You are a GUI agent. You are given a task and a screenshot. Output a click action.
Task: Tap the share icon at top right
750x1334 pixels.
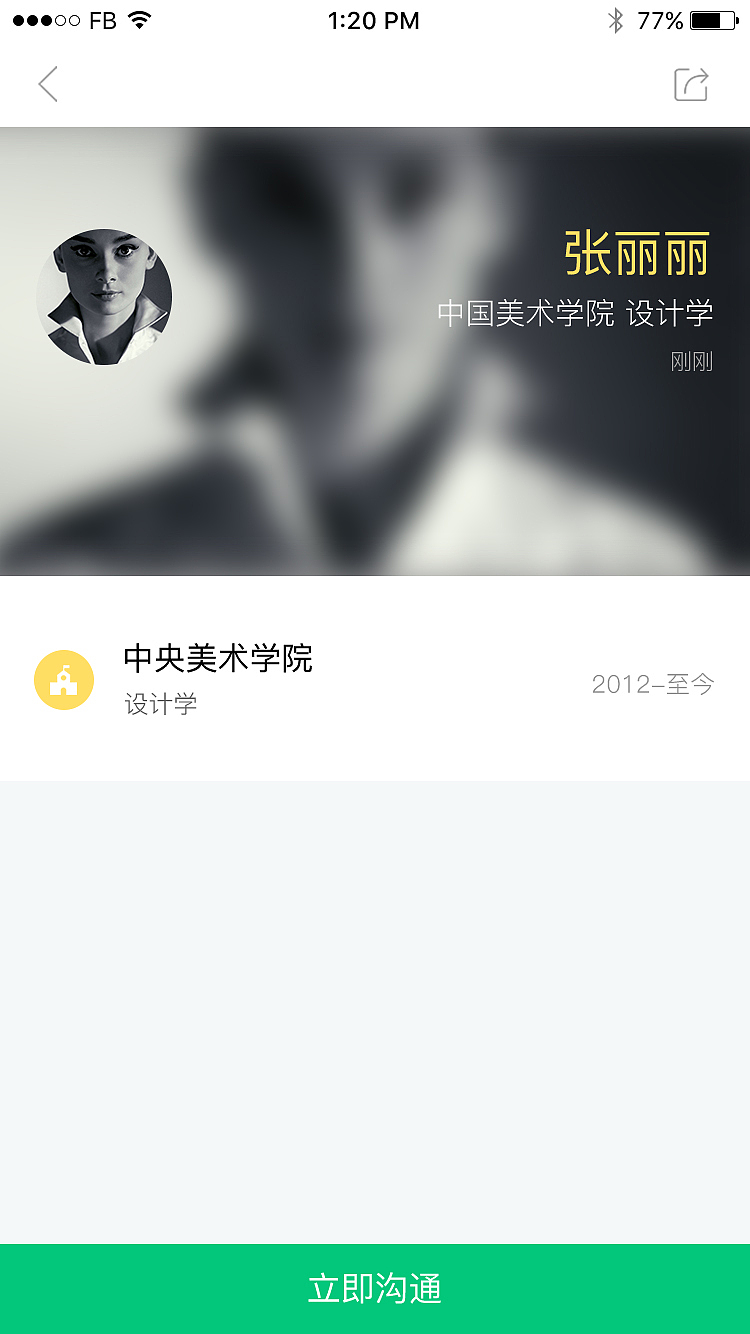point(691,84)
